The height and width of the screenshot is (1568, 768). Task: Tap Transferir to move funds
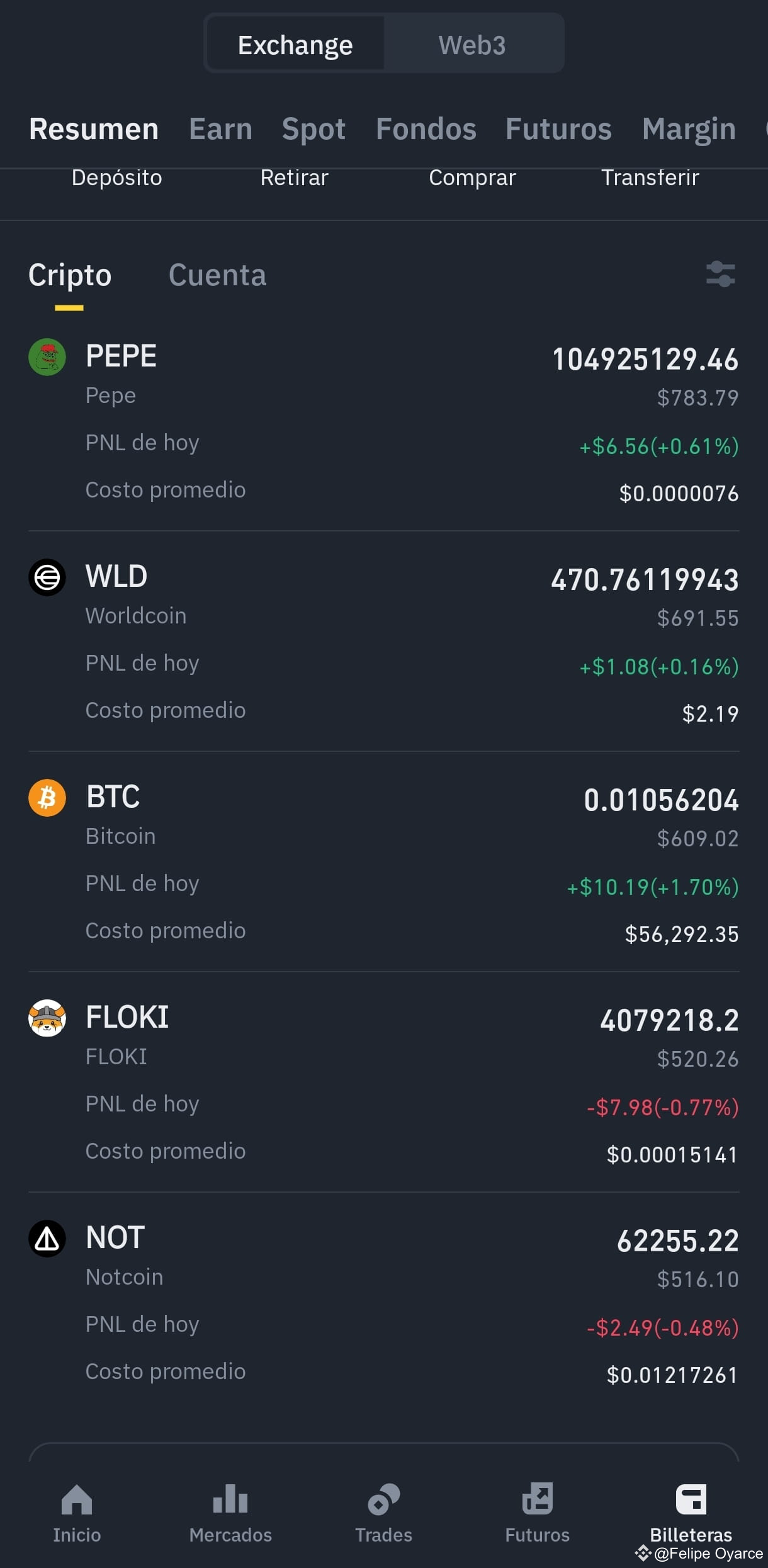pos(650,178)
